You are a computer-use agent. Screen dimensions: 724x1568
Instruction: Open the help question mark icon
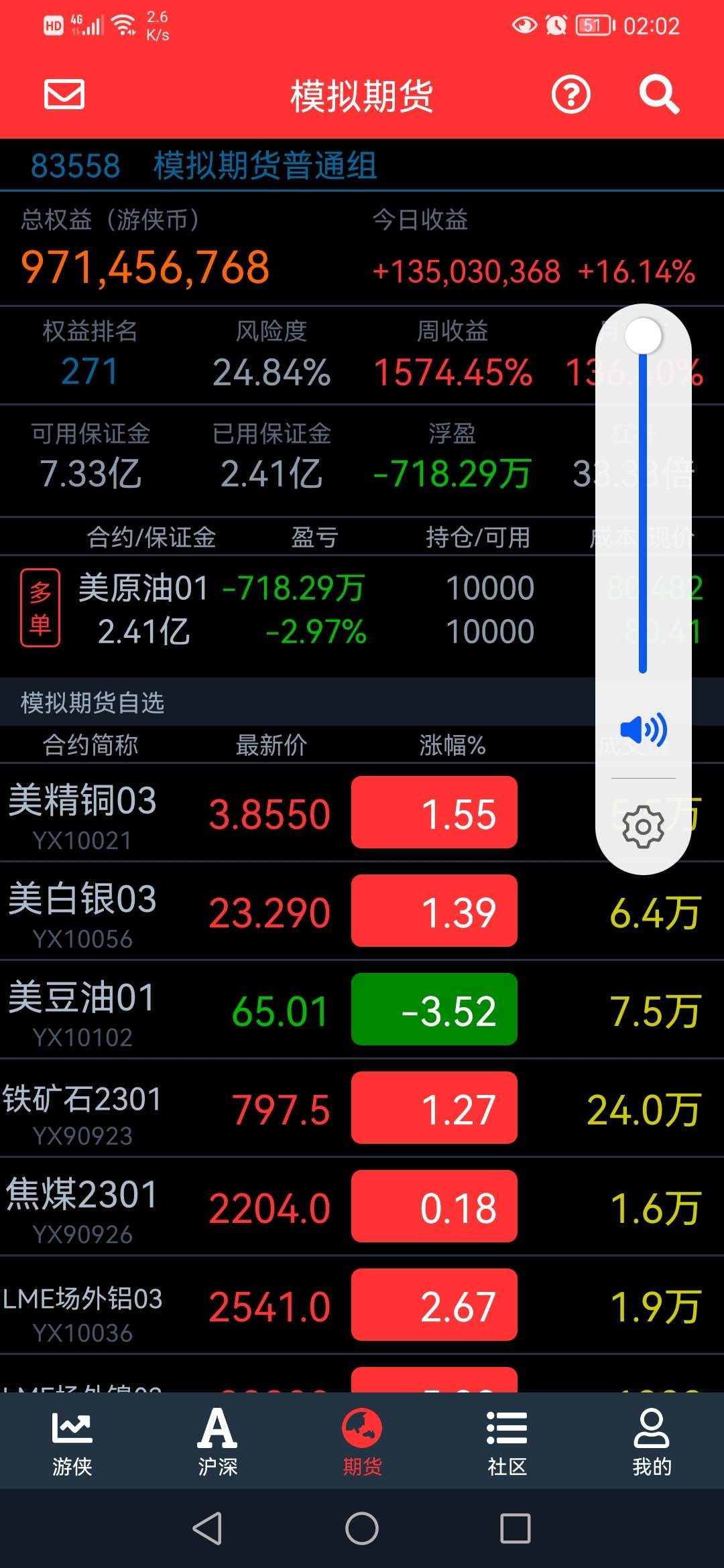(570, 94)
